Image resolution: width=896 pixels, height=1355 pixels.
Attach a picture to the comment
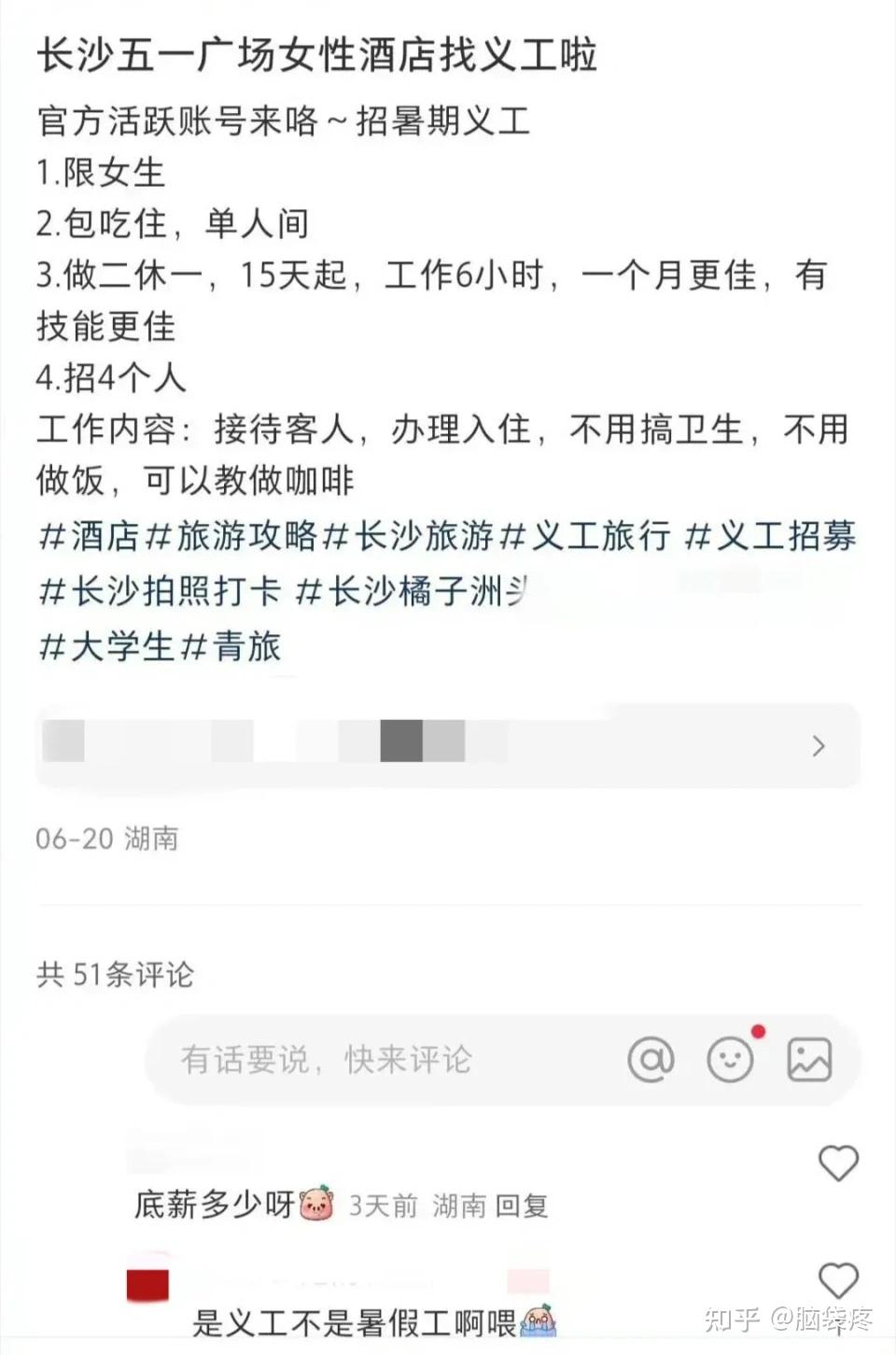tap(808, 1060)
